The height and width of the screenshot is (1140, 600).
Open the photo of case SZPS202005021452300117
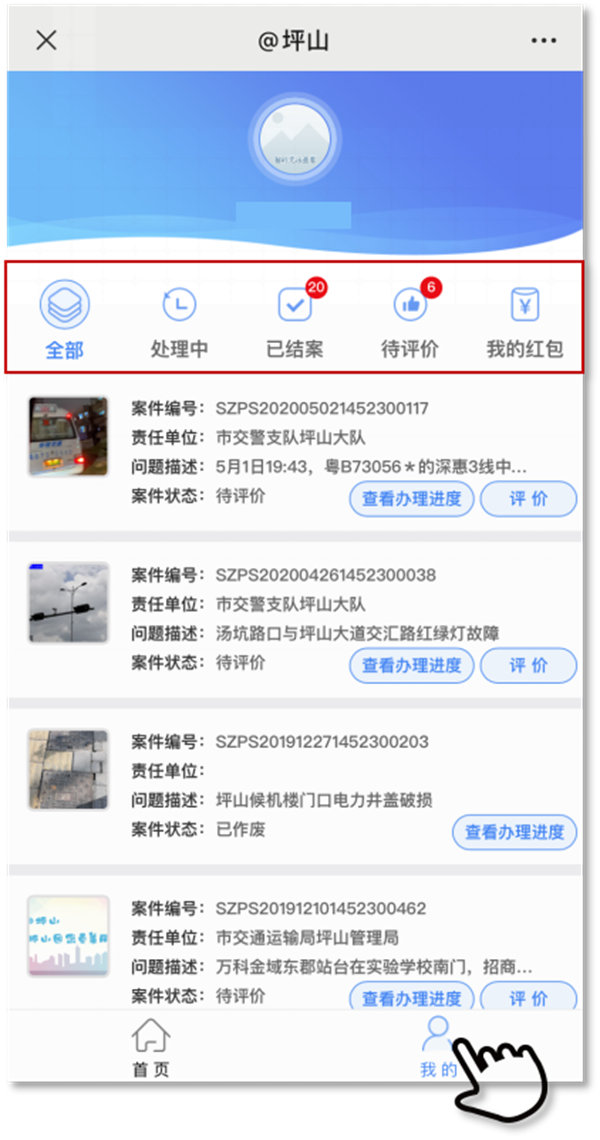pos(68,437)
